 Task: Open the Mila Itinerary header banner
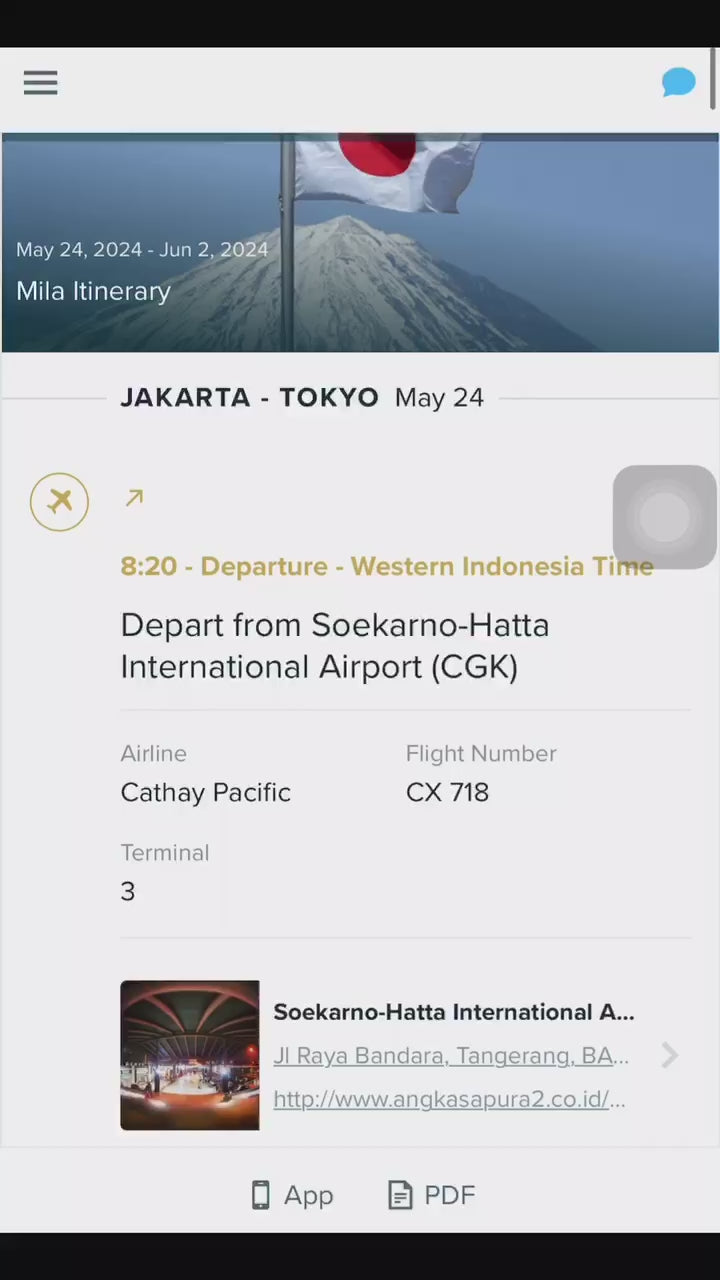[x=360, y=243]
